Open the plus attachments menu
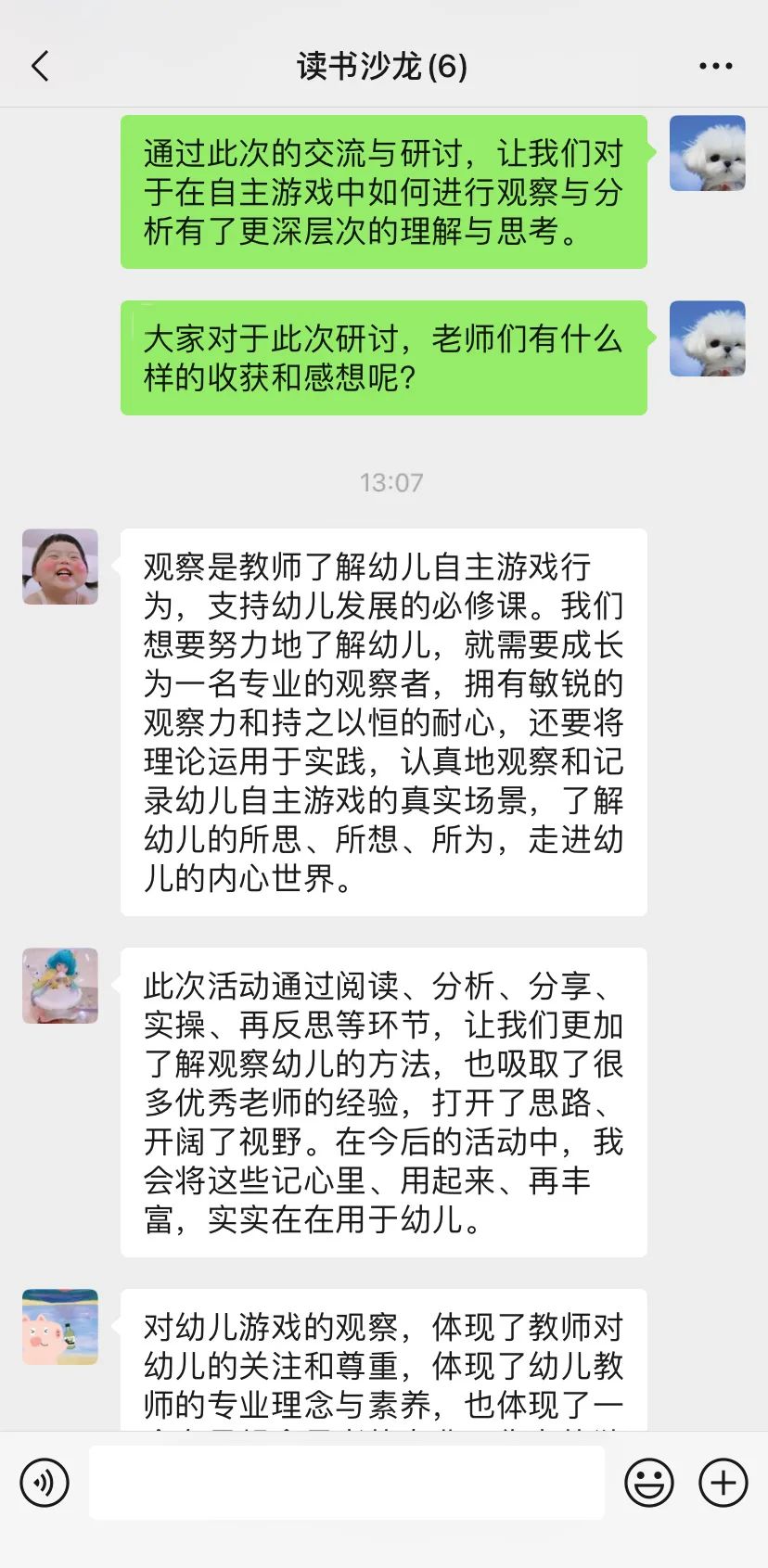Screen dimensions: 768x1568 723,1482
